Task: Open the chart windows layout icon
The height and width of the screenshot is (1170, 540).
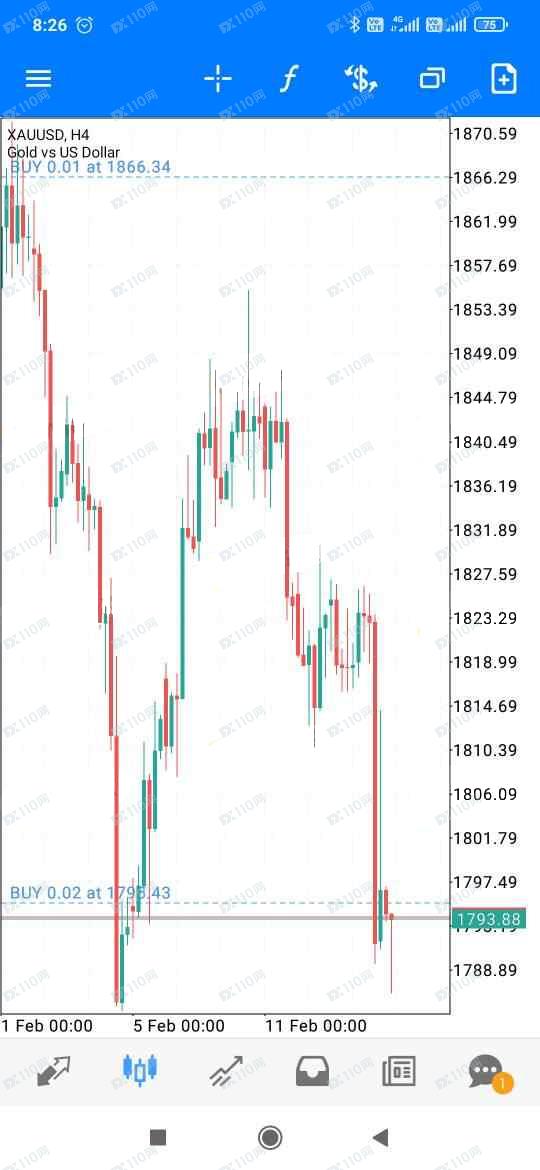Action: pos(432,78)
